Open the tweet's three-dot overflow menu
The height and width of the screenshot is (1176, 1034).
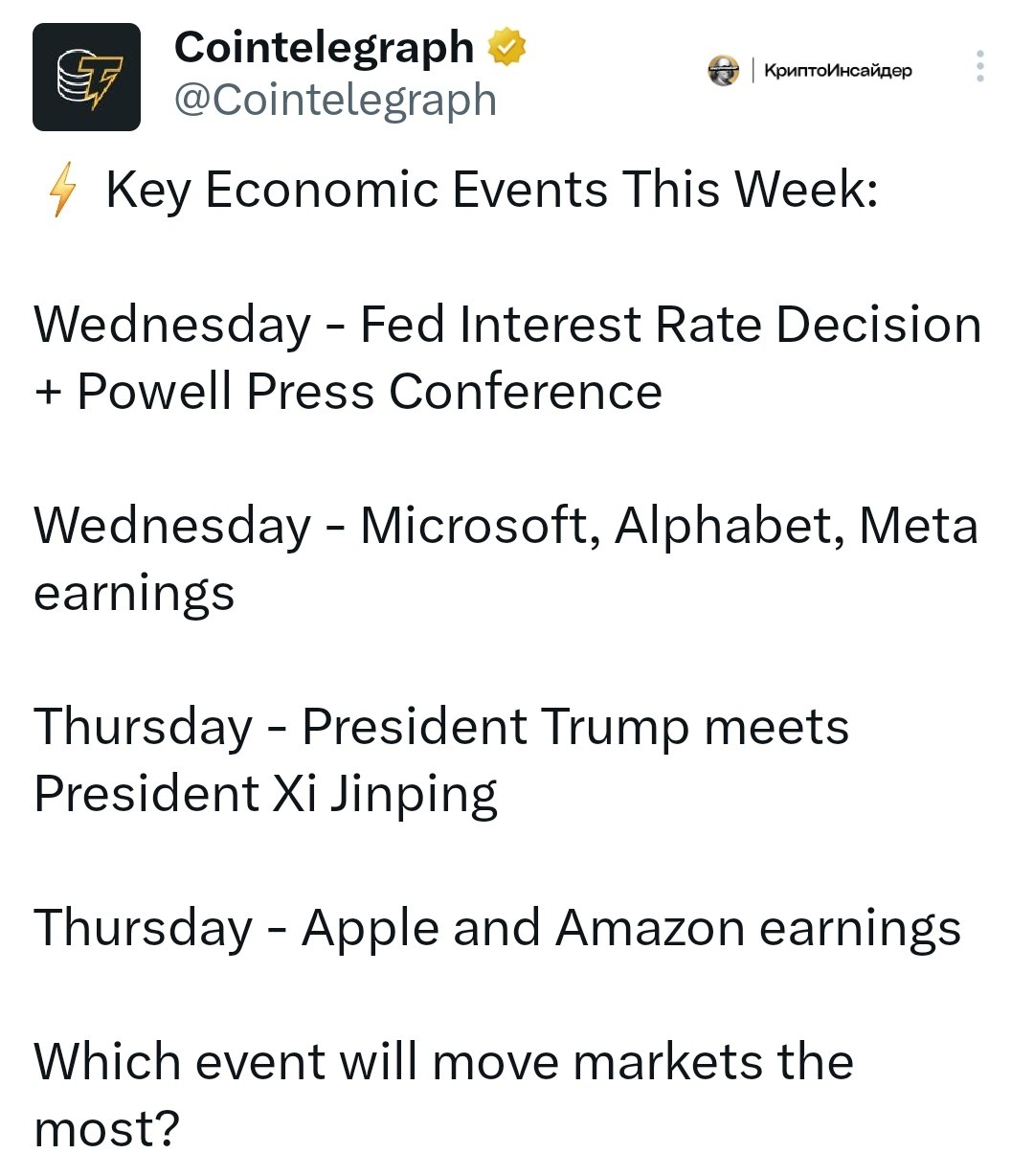979,66
